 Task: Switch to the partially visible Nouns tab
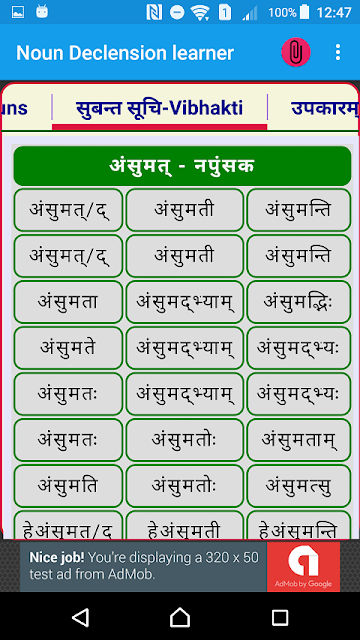click(x=14, y=108)
